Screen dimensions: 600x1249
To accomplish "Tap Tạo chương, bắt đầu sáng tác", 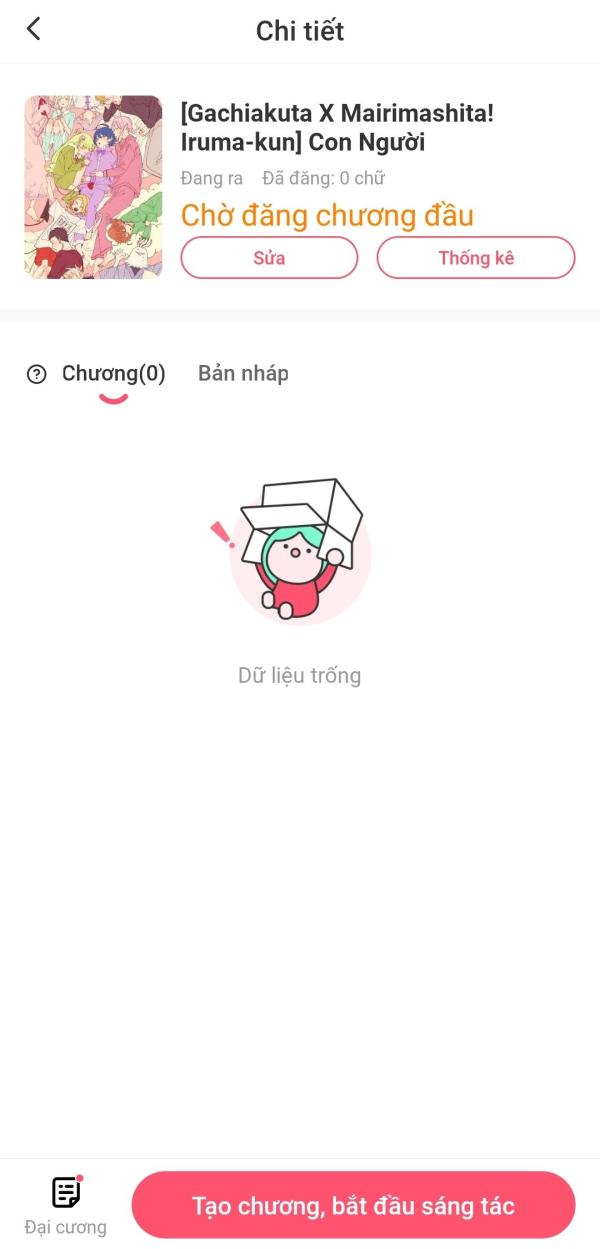I will pyautogui.click(x=354, y=1205).
